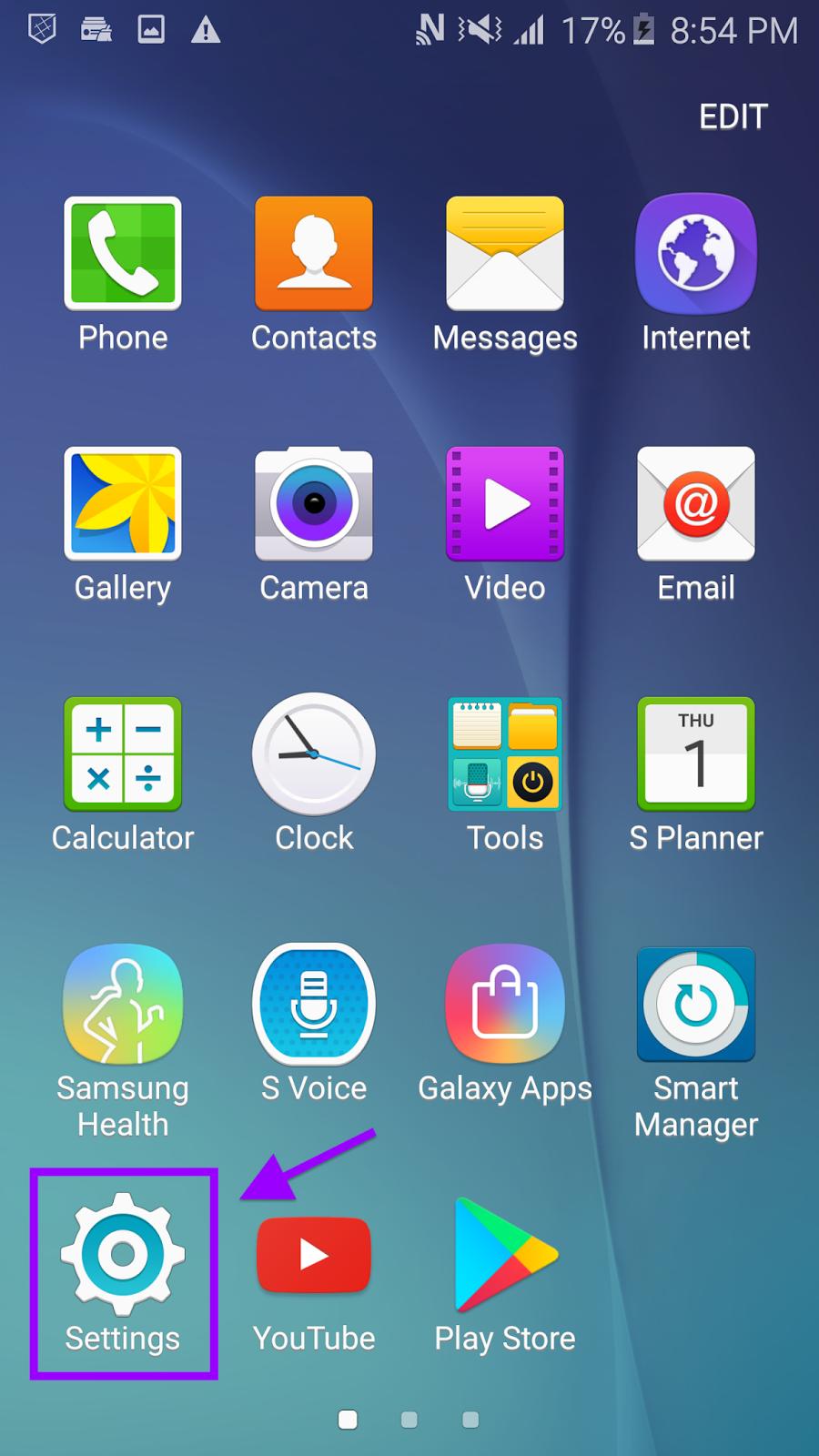Open the Play Store
This screenshot has width=819, height=1456.
[505, 1256]
